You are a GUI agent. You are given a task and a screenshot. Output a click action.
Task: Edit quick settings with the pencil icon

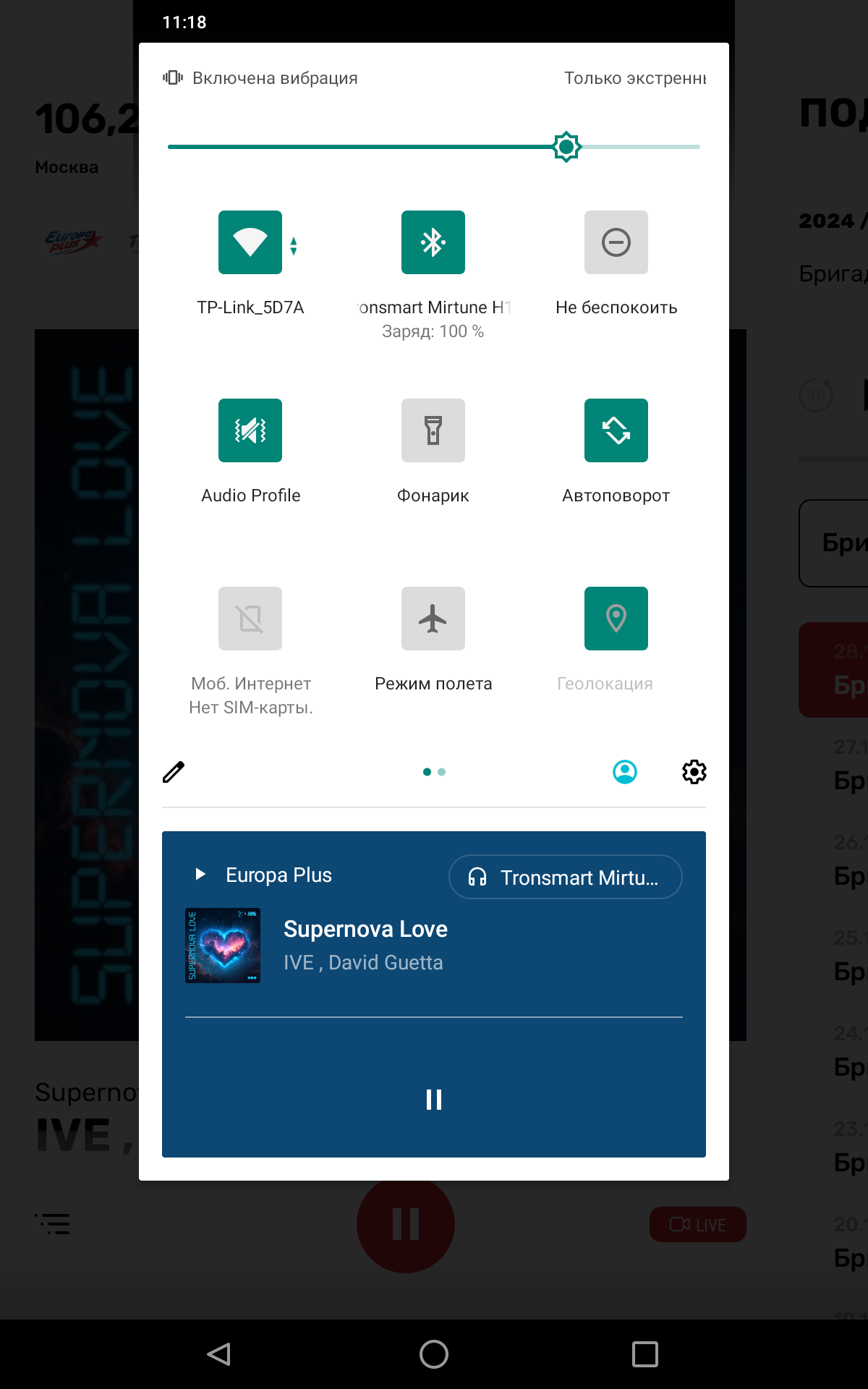(x=174, y=772)
